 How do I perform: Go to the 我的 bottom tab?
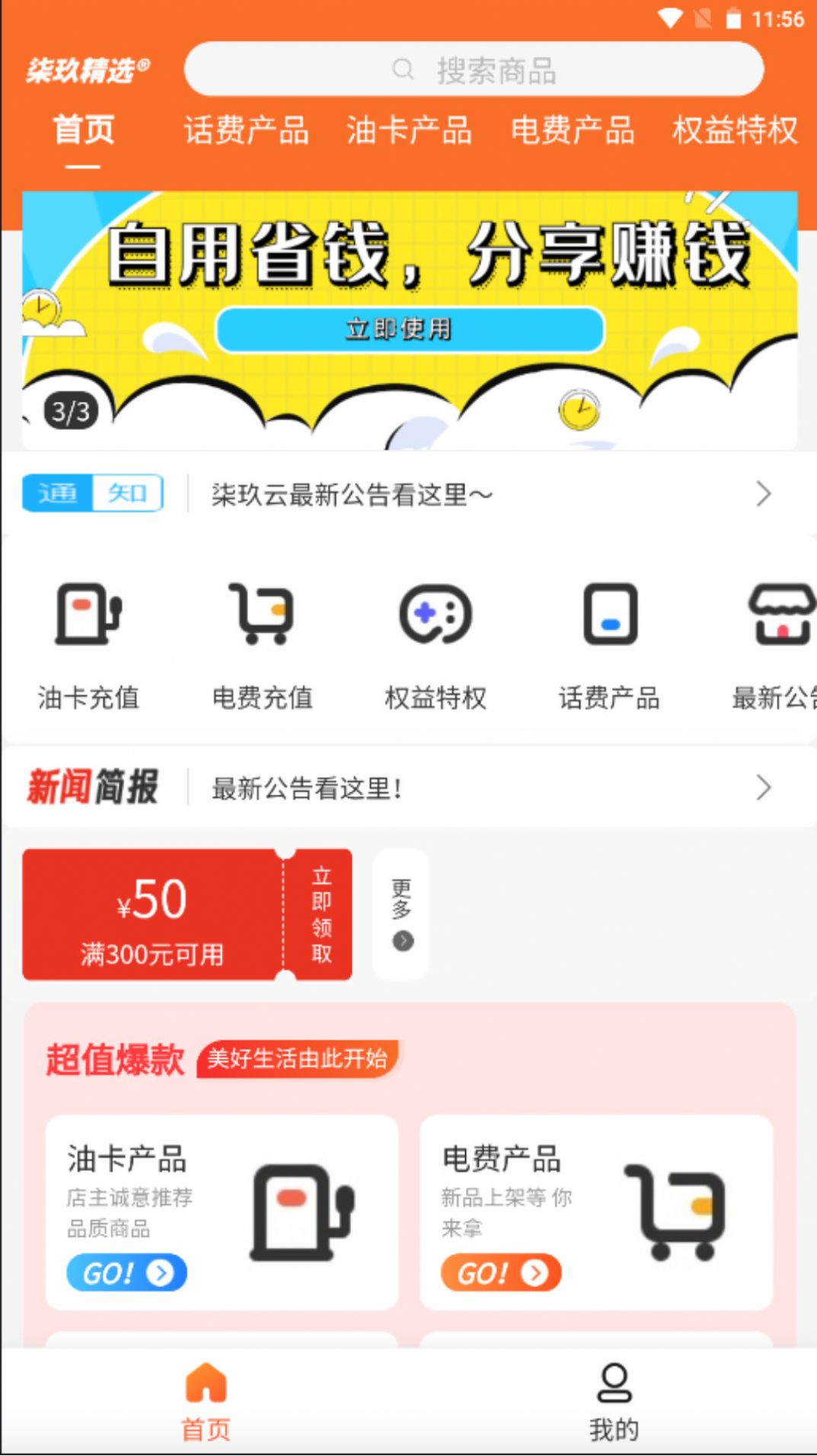pyautogui.click(x=614, y=1401)
